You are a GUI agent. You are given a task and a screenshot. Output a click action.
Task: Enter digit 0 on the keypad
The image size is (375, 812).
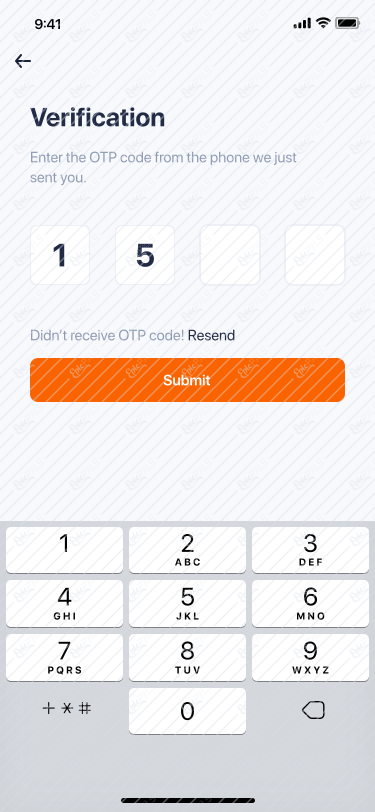188,711
